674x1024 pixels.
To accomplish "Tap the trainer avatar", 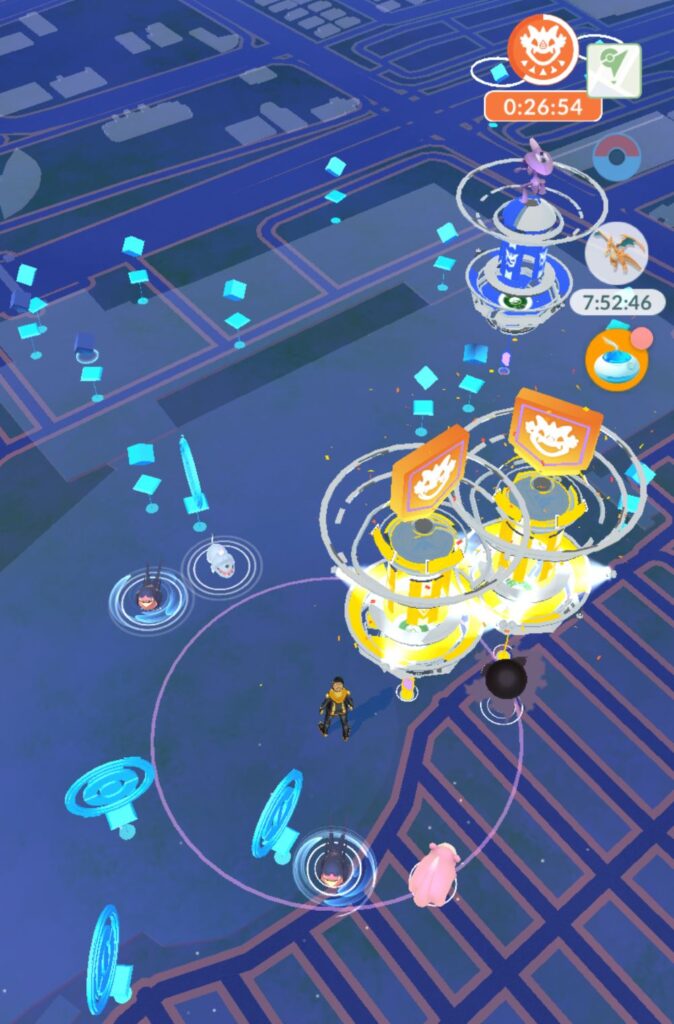I will pos(336,708).
